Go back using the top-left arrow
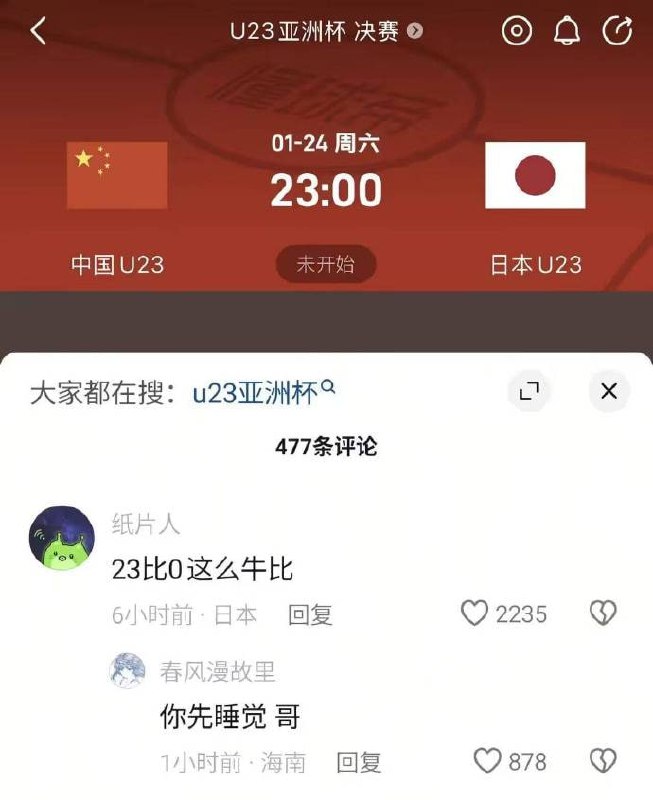Viewport: 653px width, 800px height. (x=38, y=31)
